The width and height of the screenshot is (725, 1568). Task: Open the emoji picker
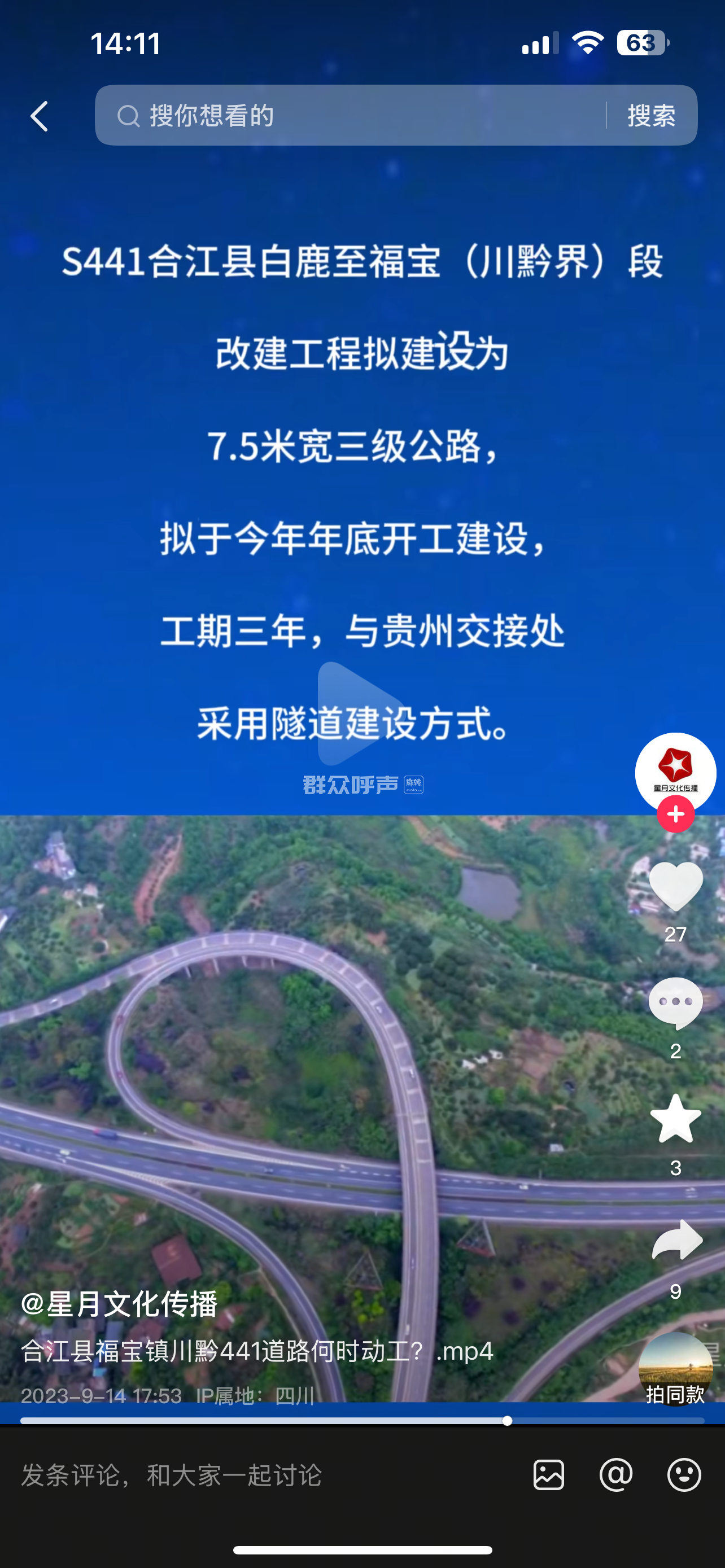click(x=684, y=1475)
